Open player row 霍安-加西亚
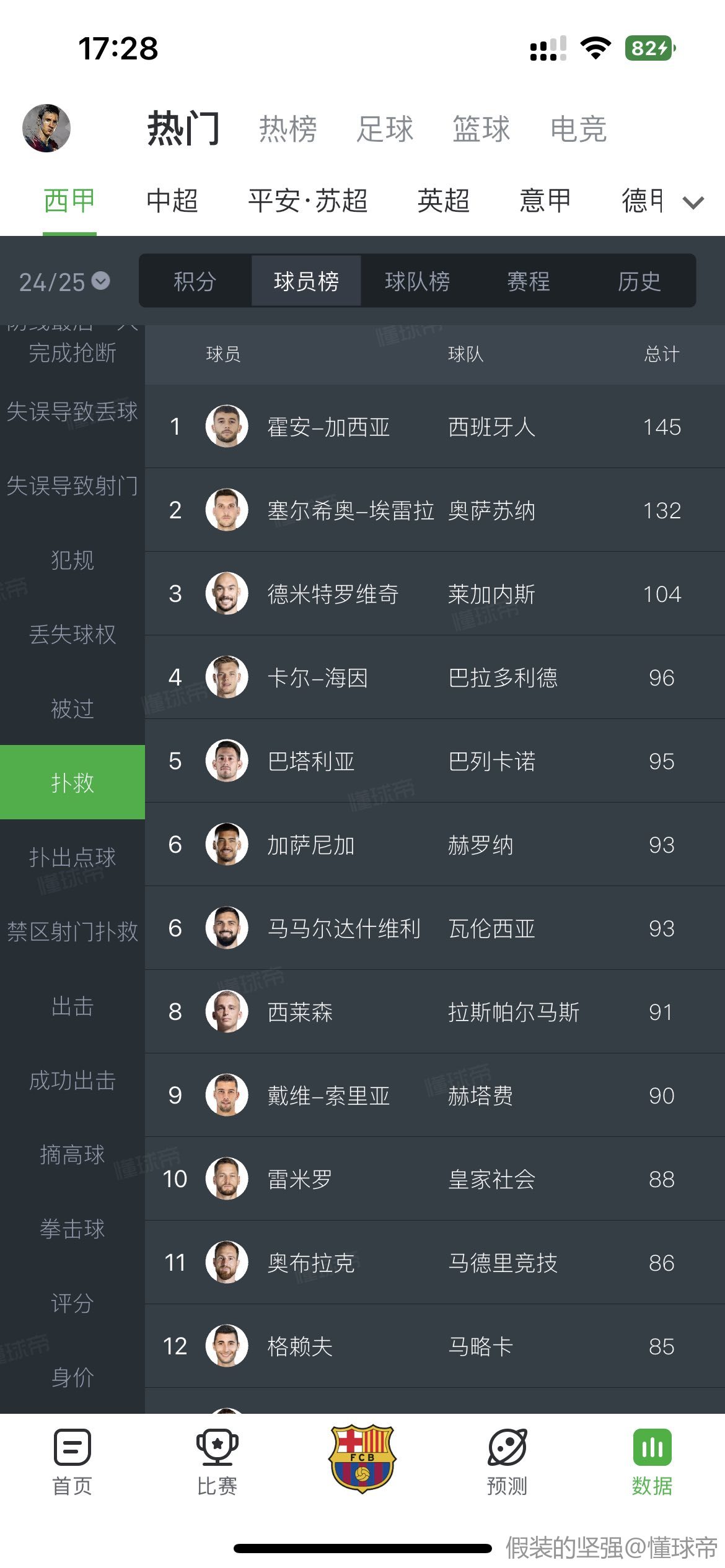 pyautogui.click(x=435, y=426)
